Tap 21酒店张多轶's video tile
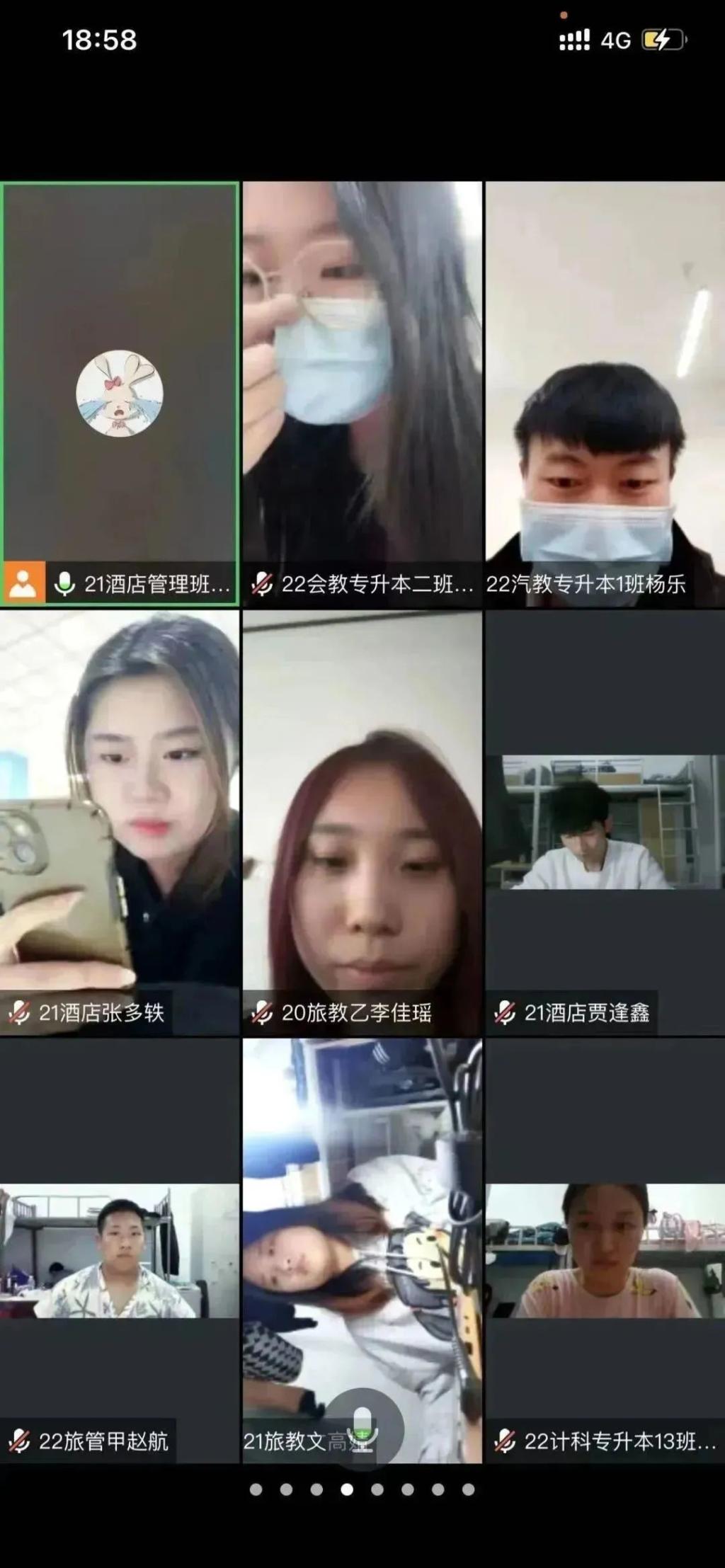Image resolution: width=725 pixels, height=1568 pixels. click(x=120, y=823)
